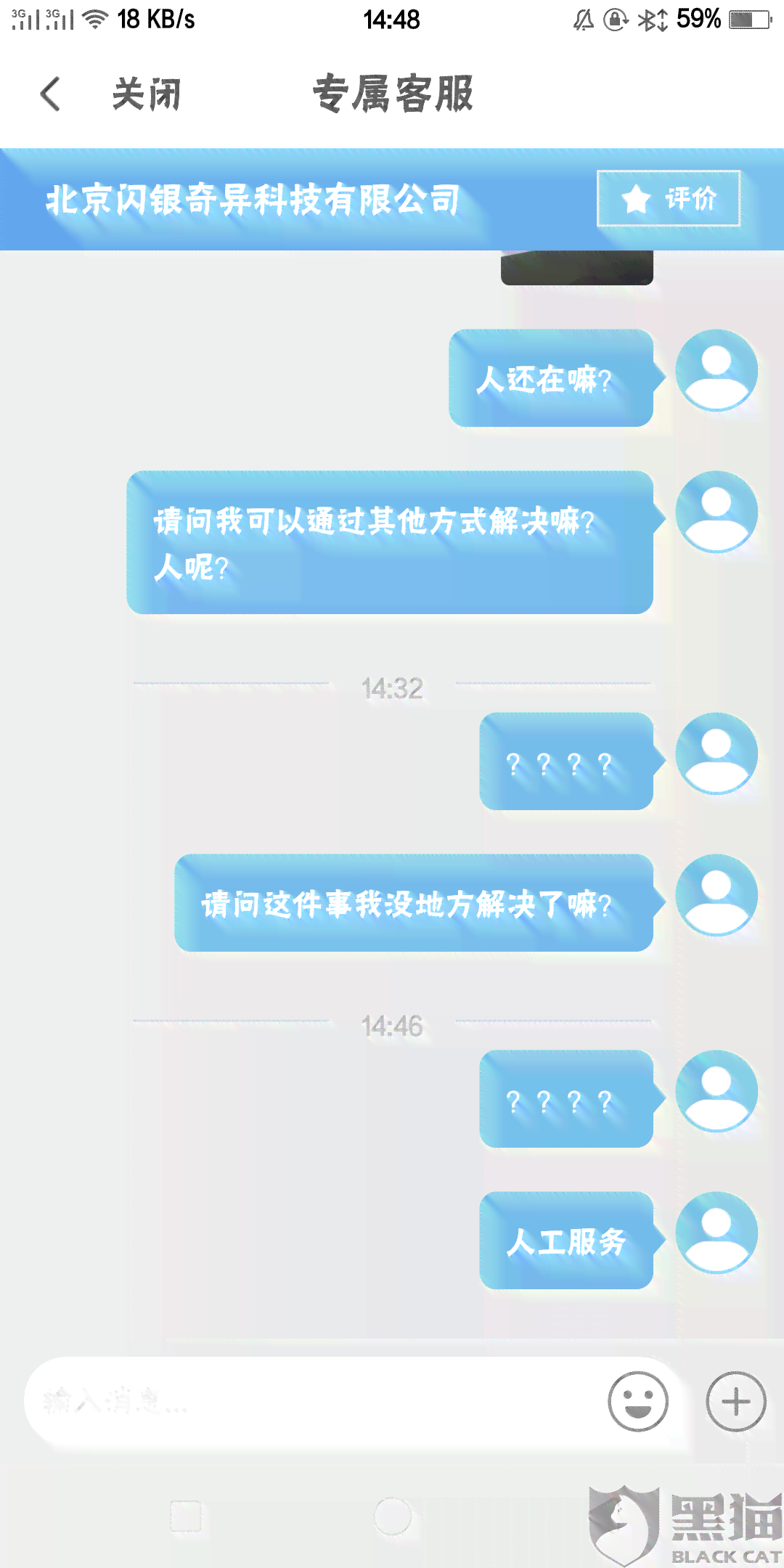784x1568 pixels.
Task: Open the plus attachment menu
Action: tap(735, 1402)
